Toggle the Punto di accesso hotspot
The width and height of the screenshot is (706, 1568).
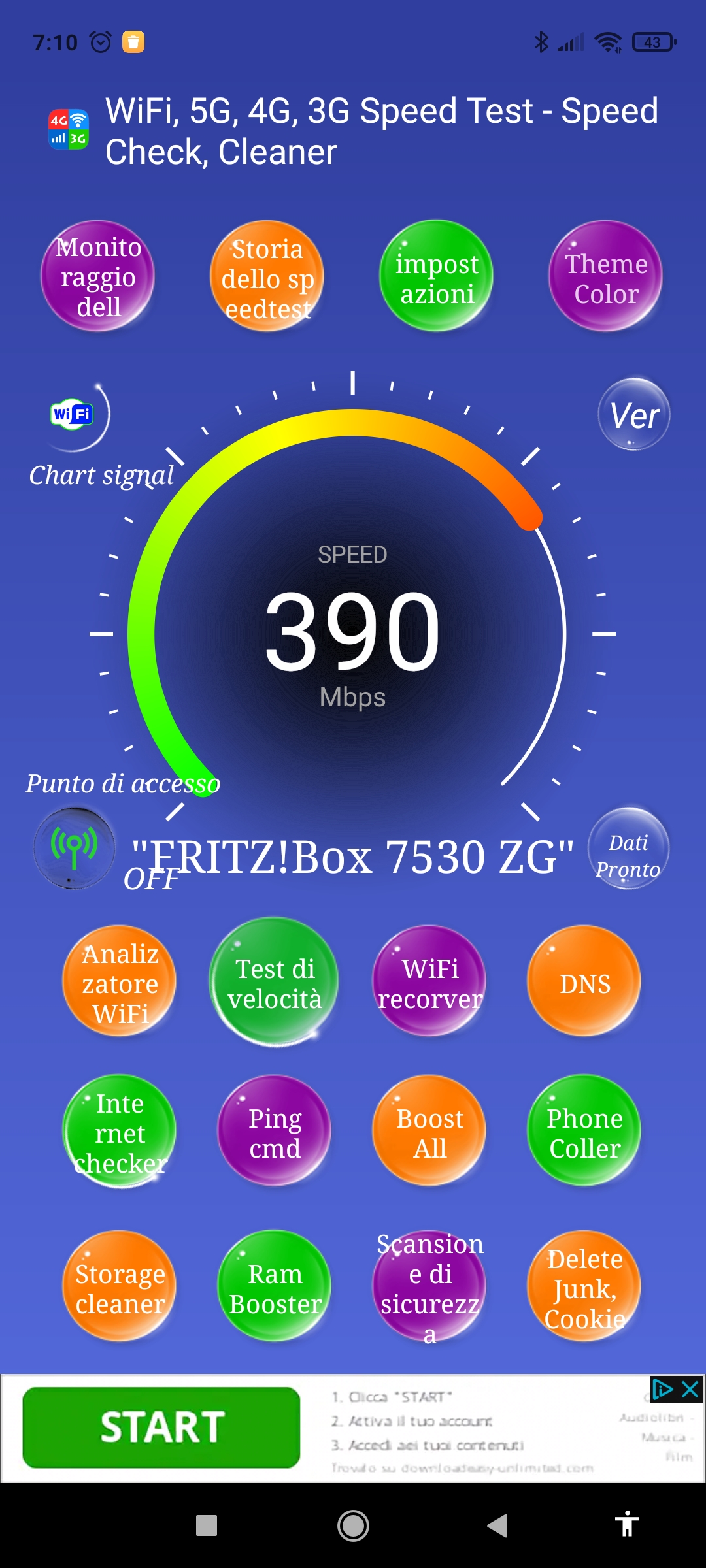click(75, 848)
